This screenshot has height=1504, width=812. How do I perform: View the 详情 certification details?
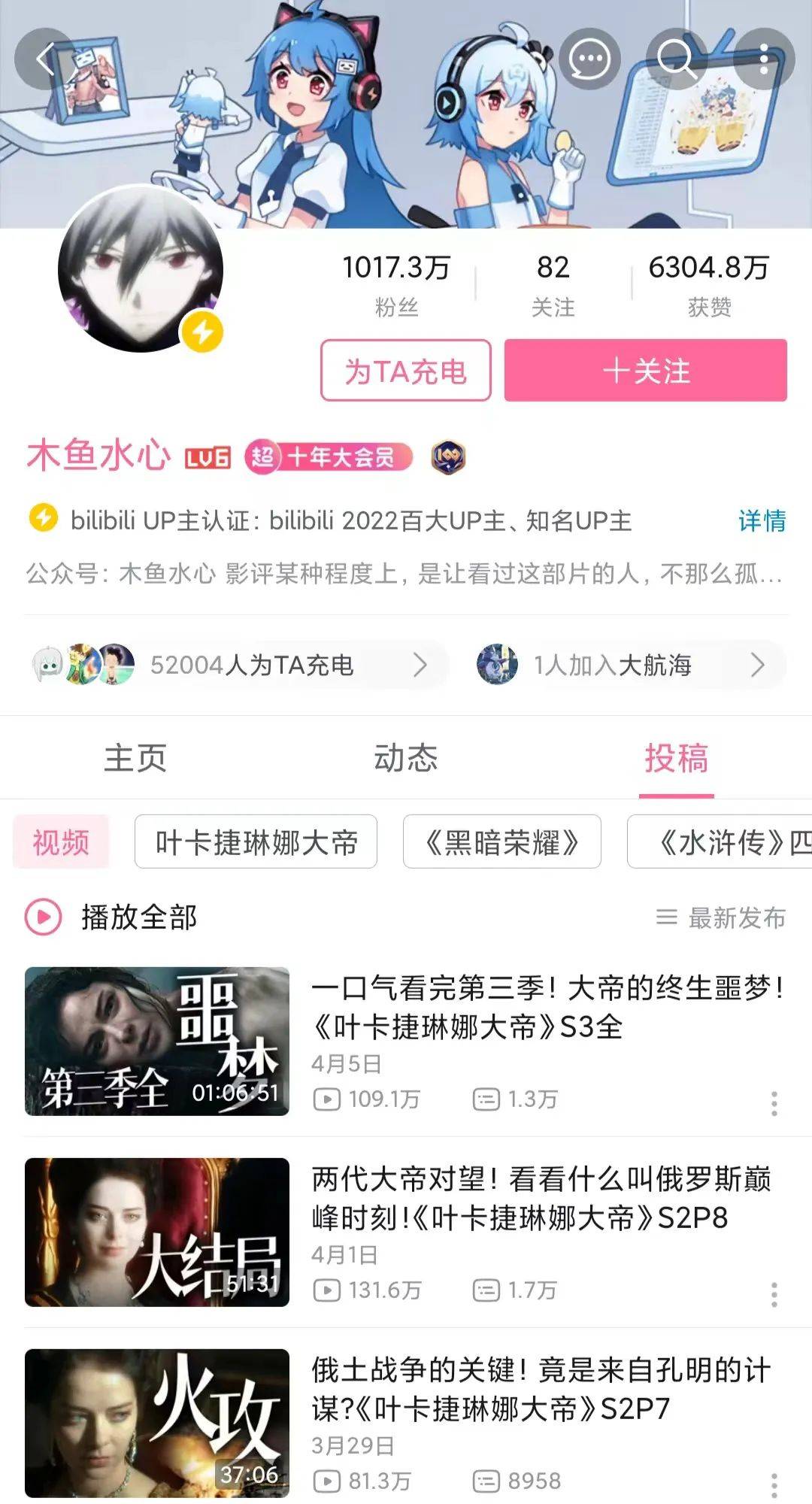pos(762,520)
